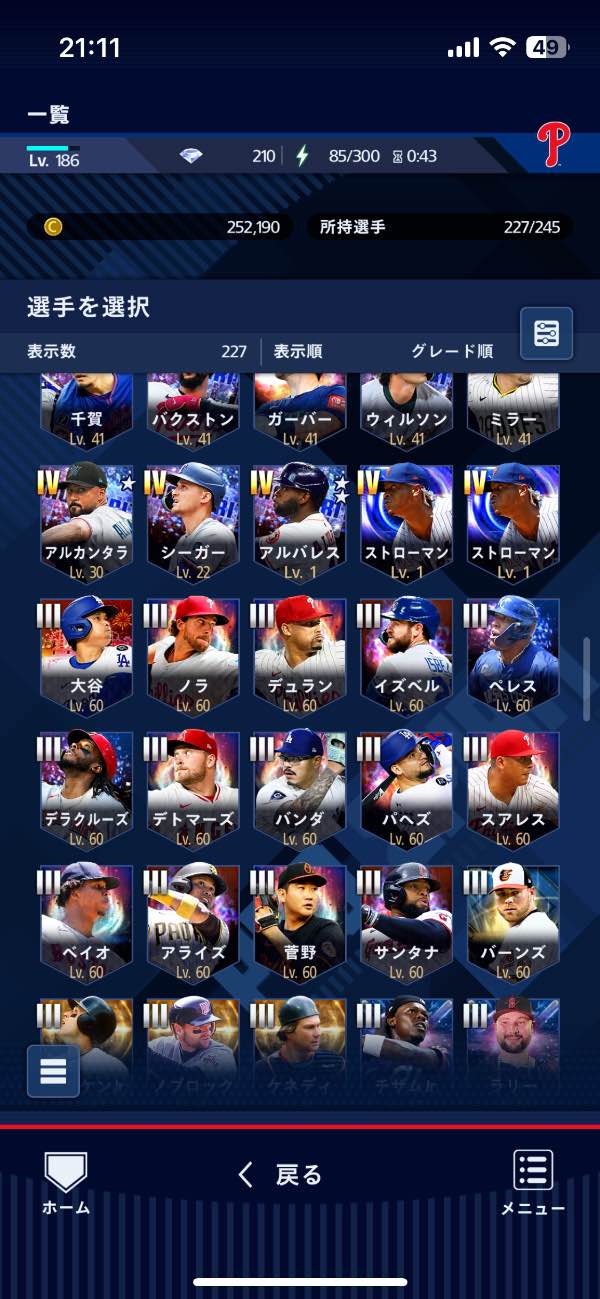Select the バーンズ card

click(x=511, y=922)
